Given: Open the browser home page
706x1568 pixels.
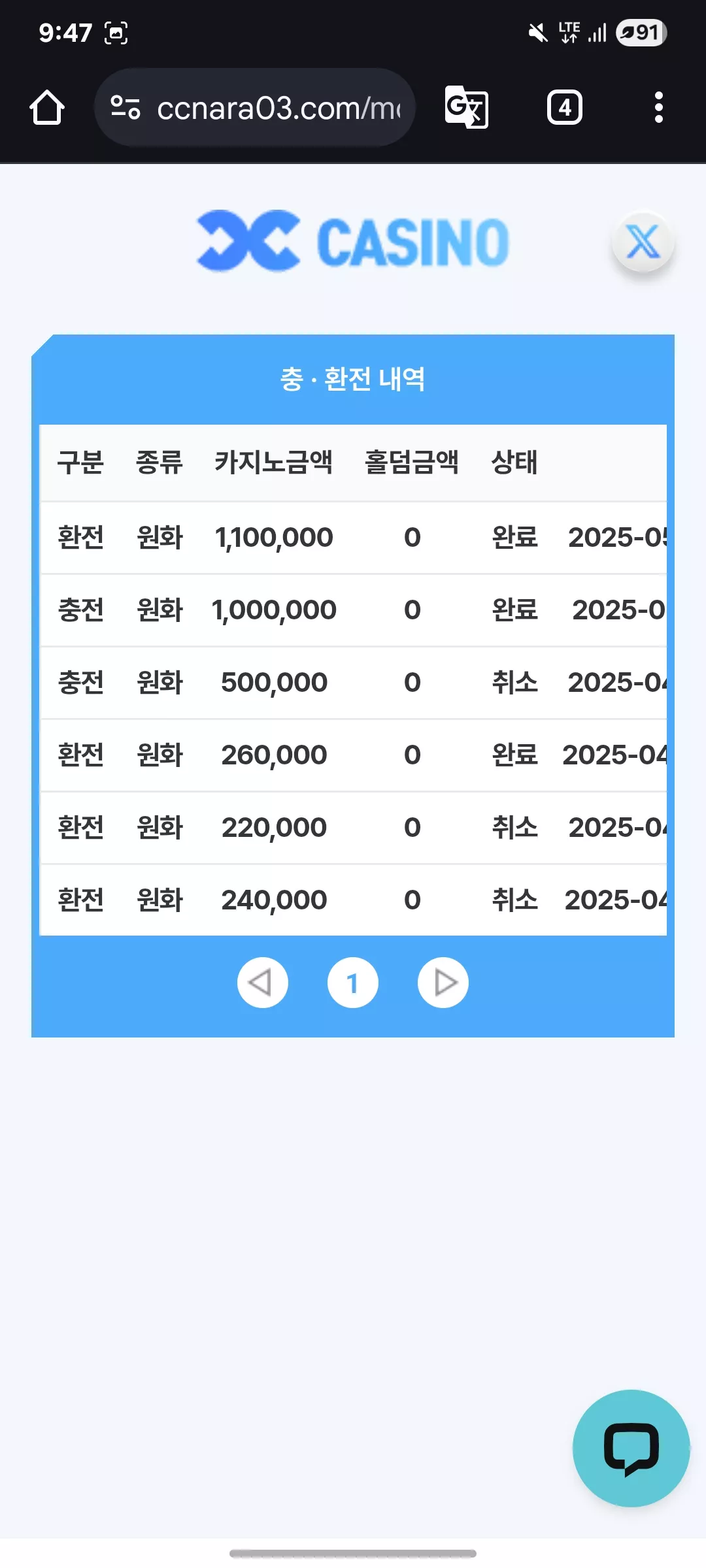Looking at the screenshot, I should coord(47,108).
